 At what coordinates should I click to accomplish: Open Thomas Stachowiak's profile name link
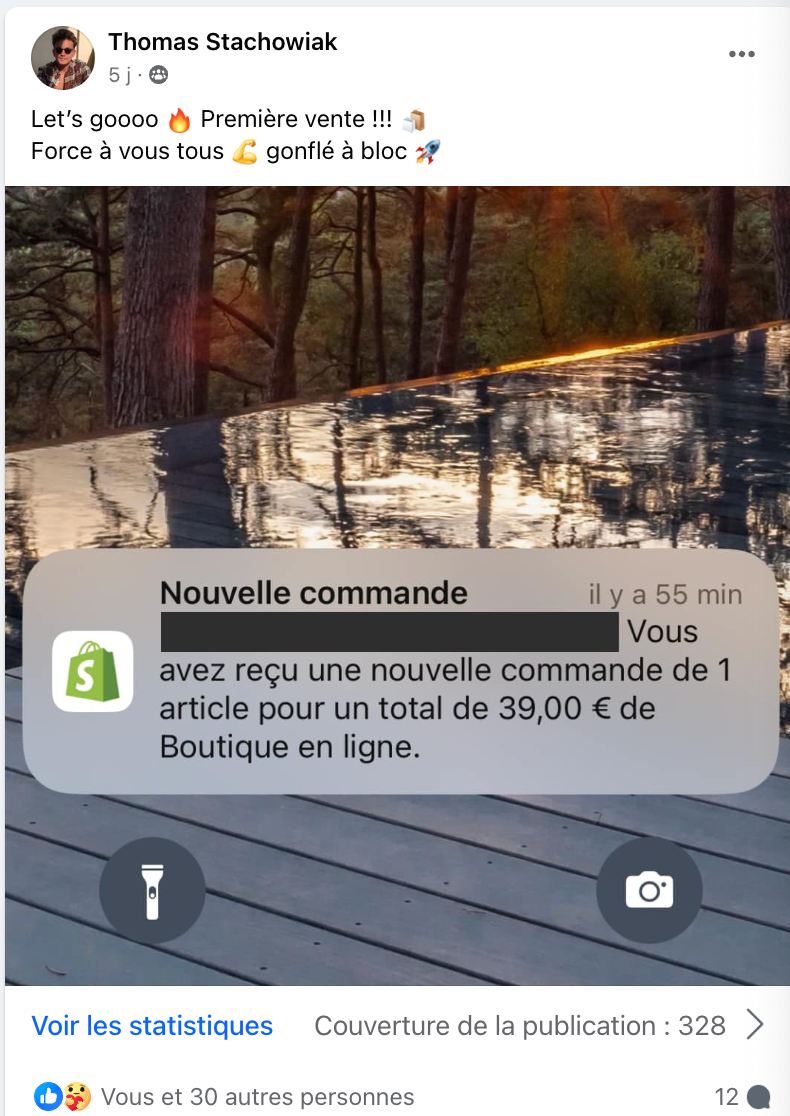(x=222, y=42)
